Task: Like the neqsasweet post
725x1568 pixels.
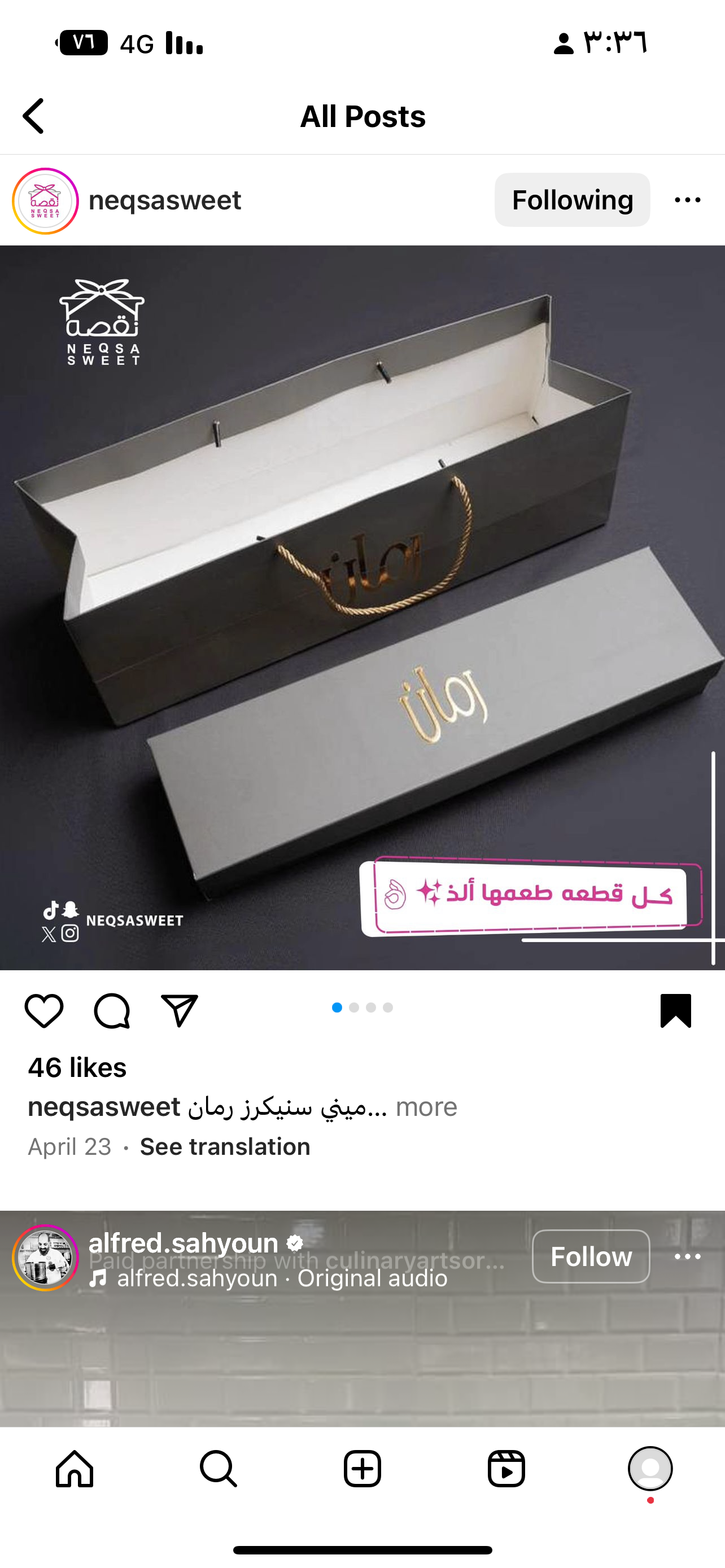Action: [x=44, y=1011]
